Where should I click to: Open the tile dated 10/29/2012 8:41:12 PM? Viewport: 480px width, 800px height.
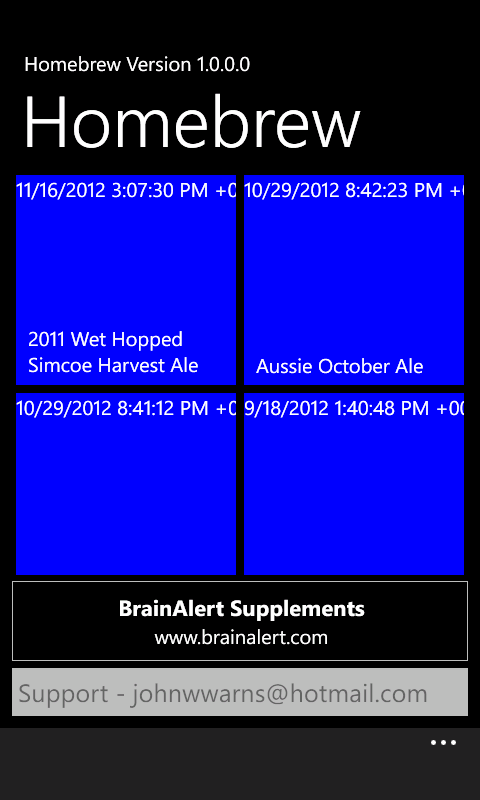point(126,484)
